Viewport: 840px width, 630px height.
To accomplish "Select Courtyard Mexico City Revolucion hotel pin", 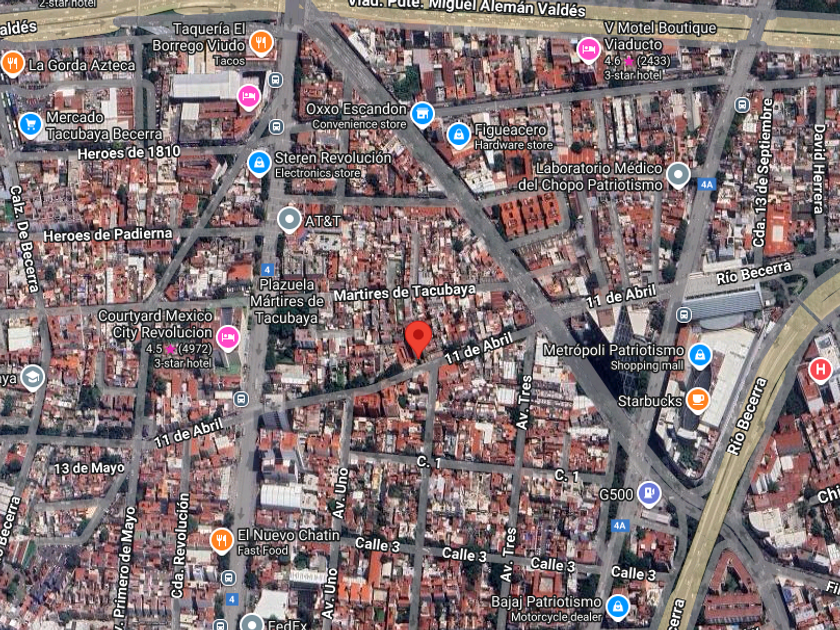I will tap(228, 338).
